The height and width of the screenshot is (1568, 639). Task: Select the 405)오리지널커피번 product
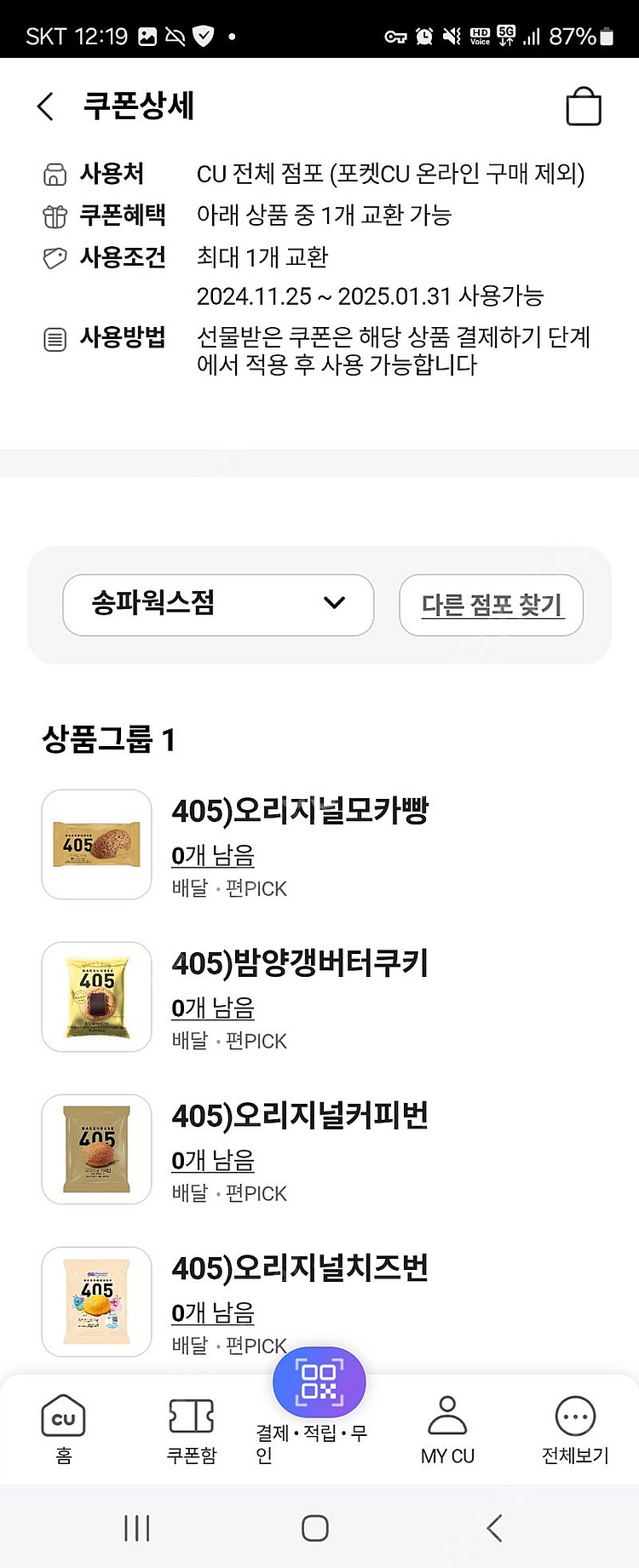pyautogui.click(x=300, y=1116)
